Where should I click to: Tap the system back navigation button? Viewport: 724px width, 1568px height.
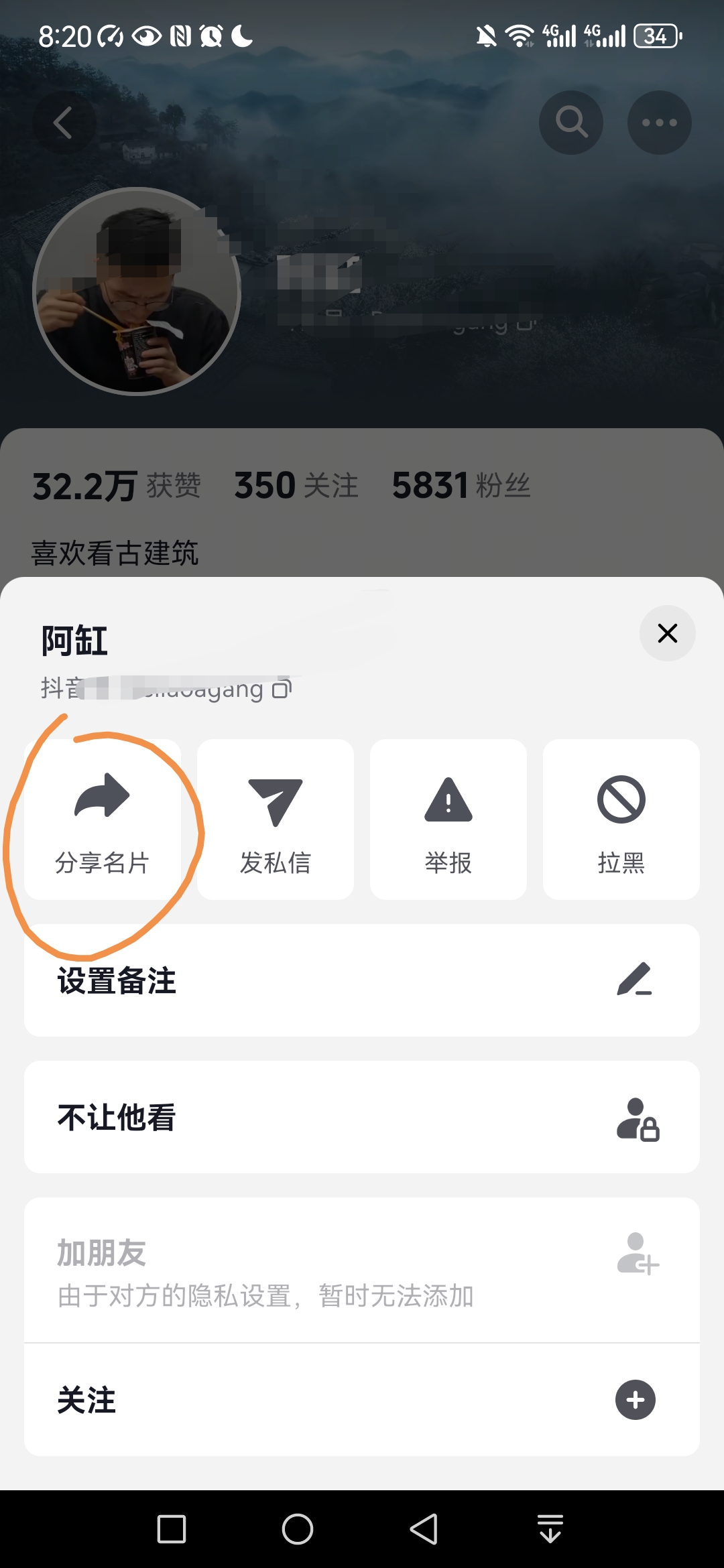[424, 1529]
